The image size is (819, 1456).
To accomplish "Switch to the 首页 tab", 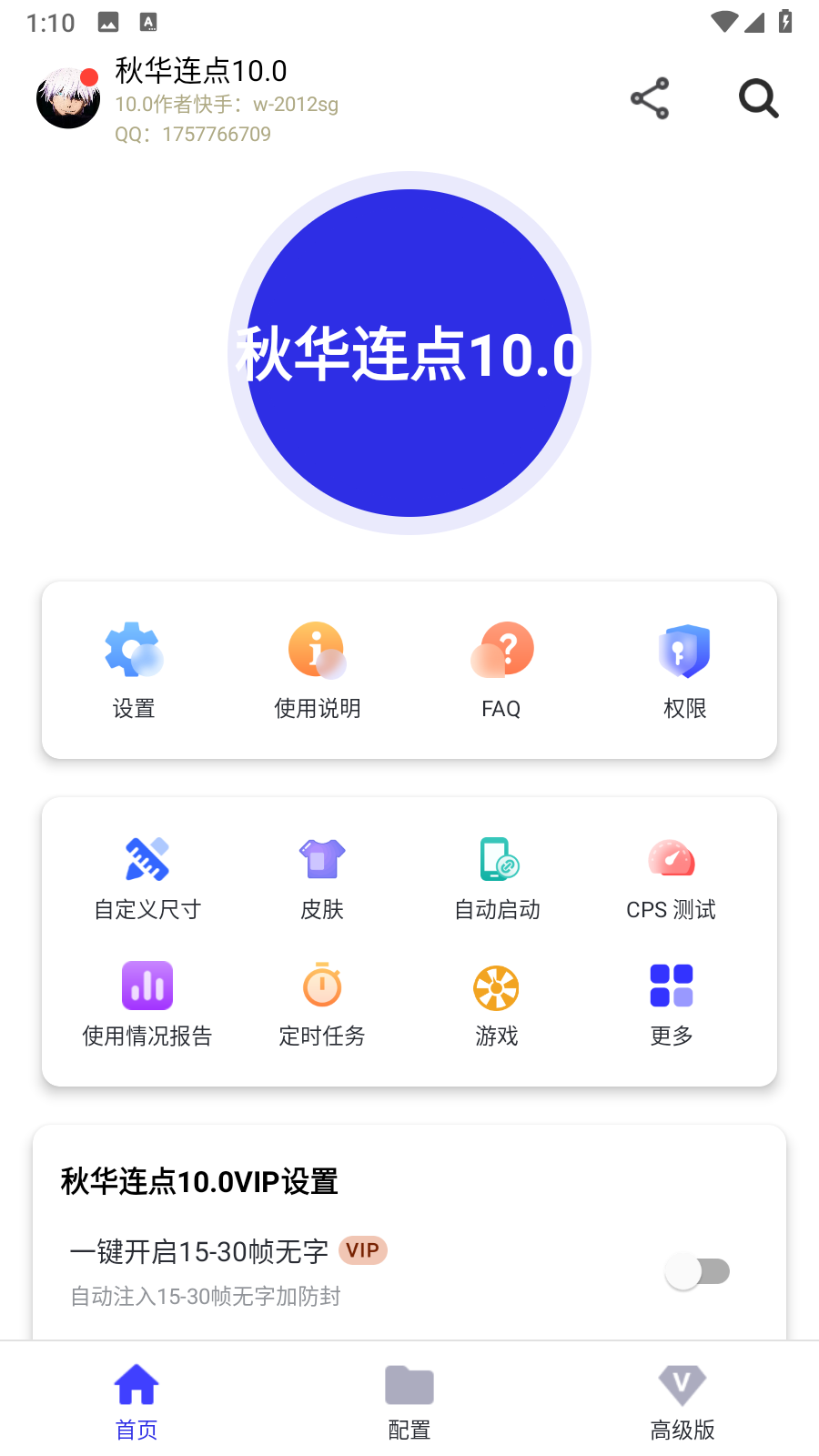I will [136, 1401].
